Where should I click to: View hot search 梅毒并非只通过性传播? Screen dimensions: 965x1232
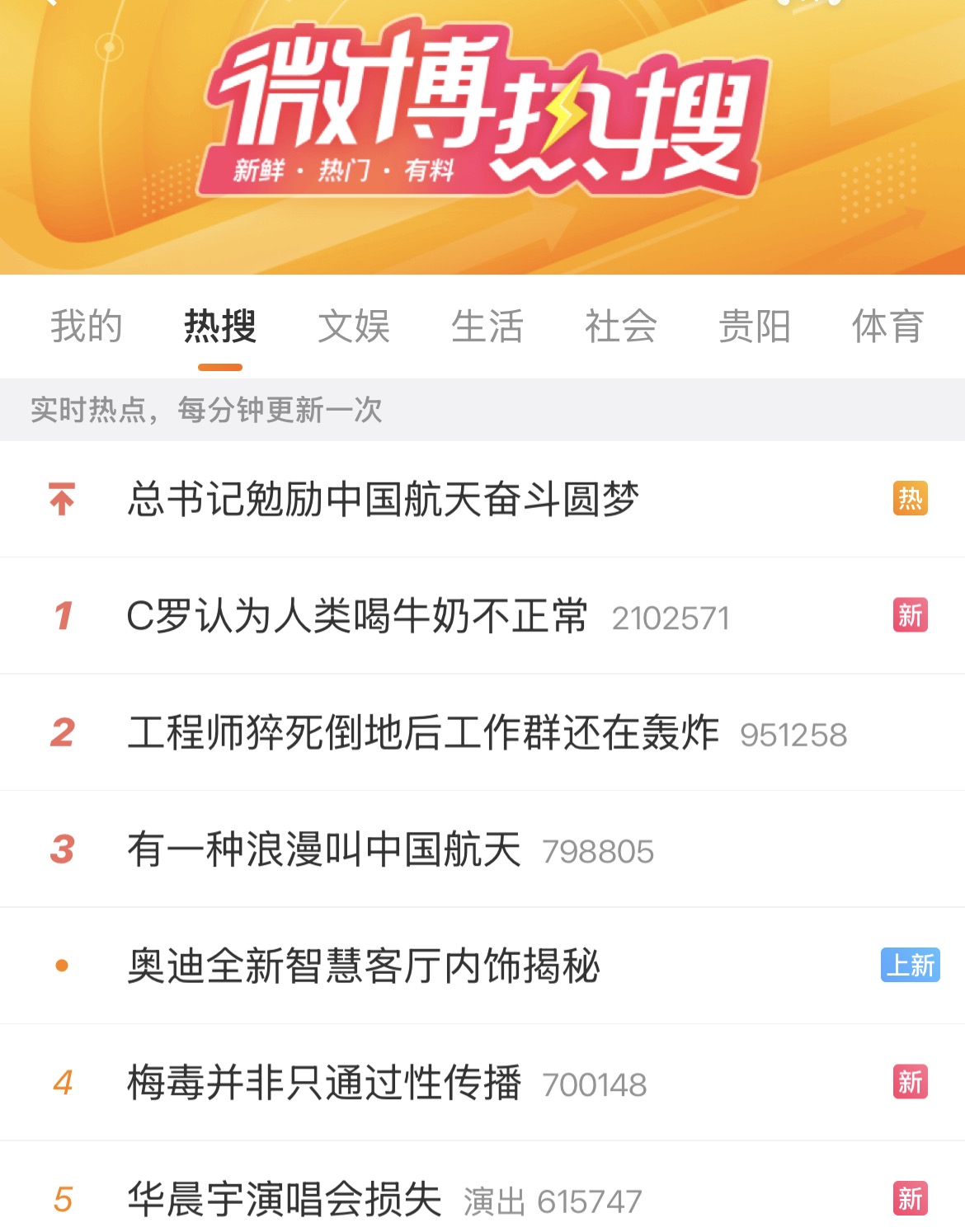pos(324,1083)
